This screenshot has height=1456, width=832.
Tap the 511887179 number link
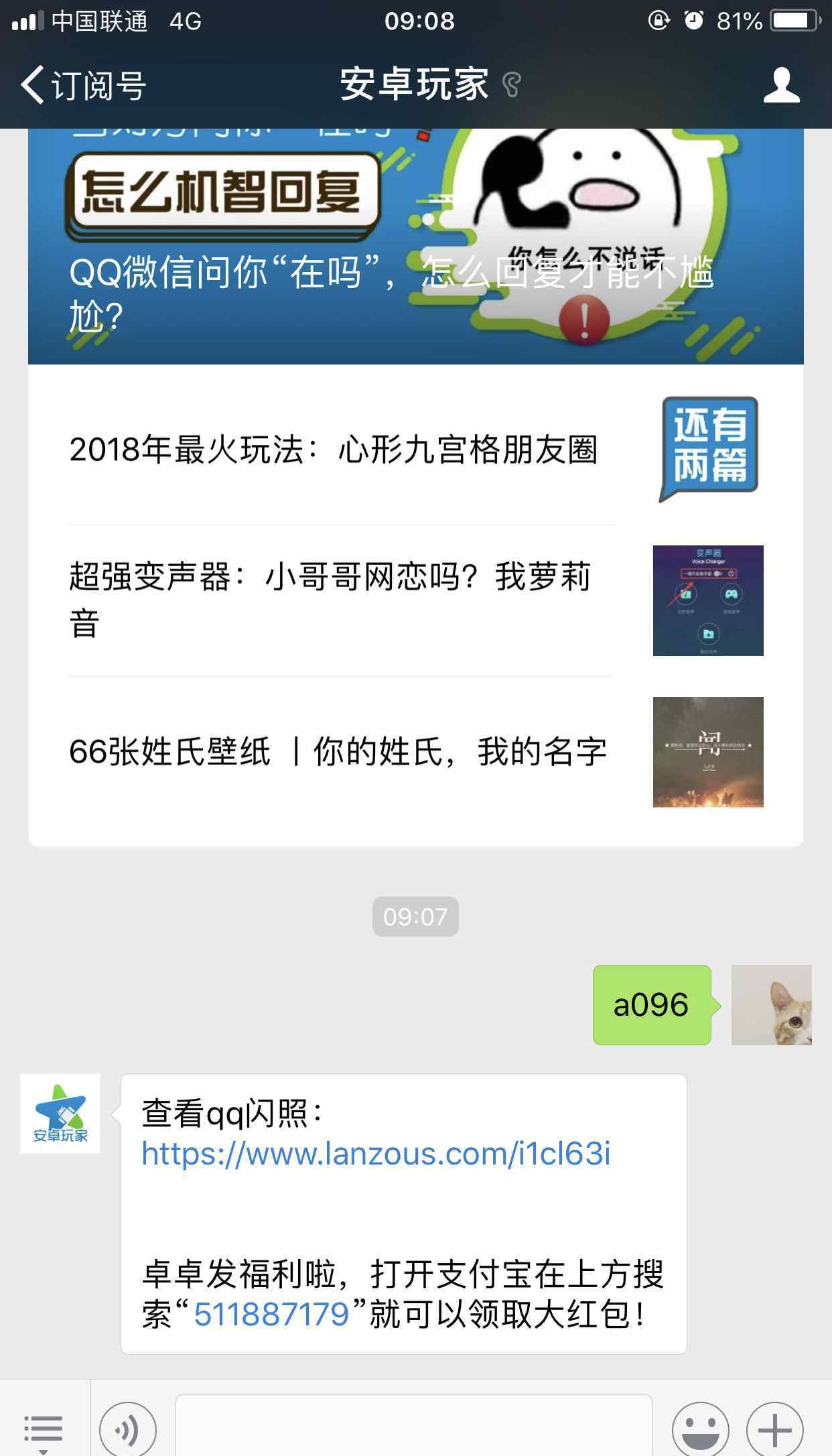click(271, 1315)
